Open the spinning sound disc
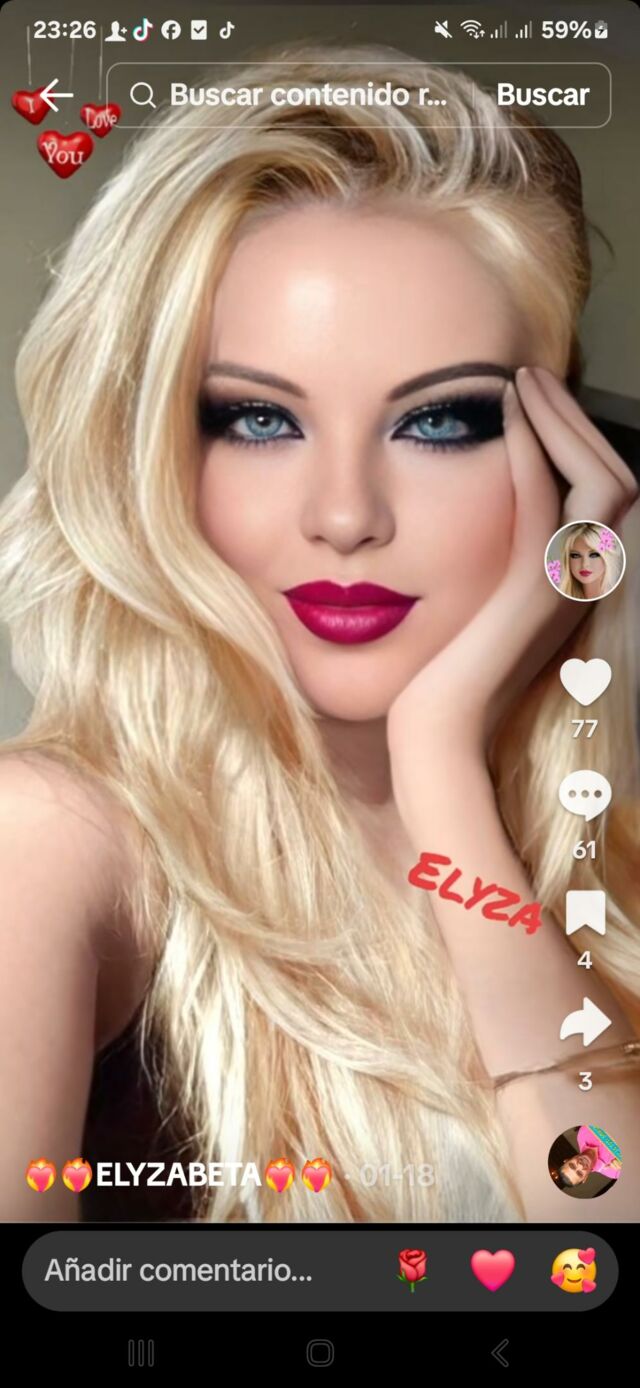 click(585, 1161)
